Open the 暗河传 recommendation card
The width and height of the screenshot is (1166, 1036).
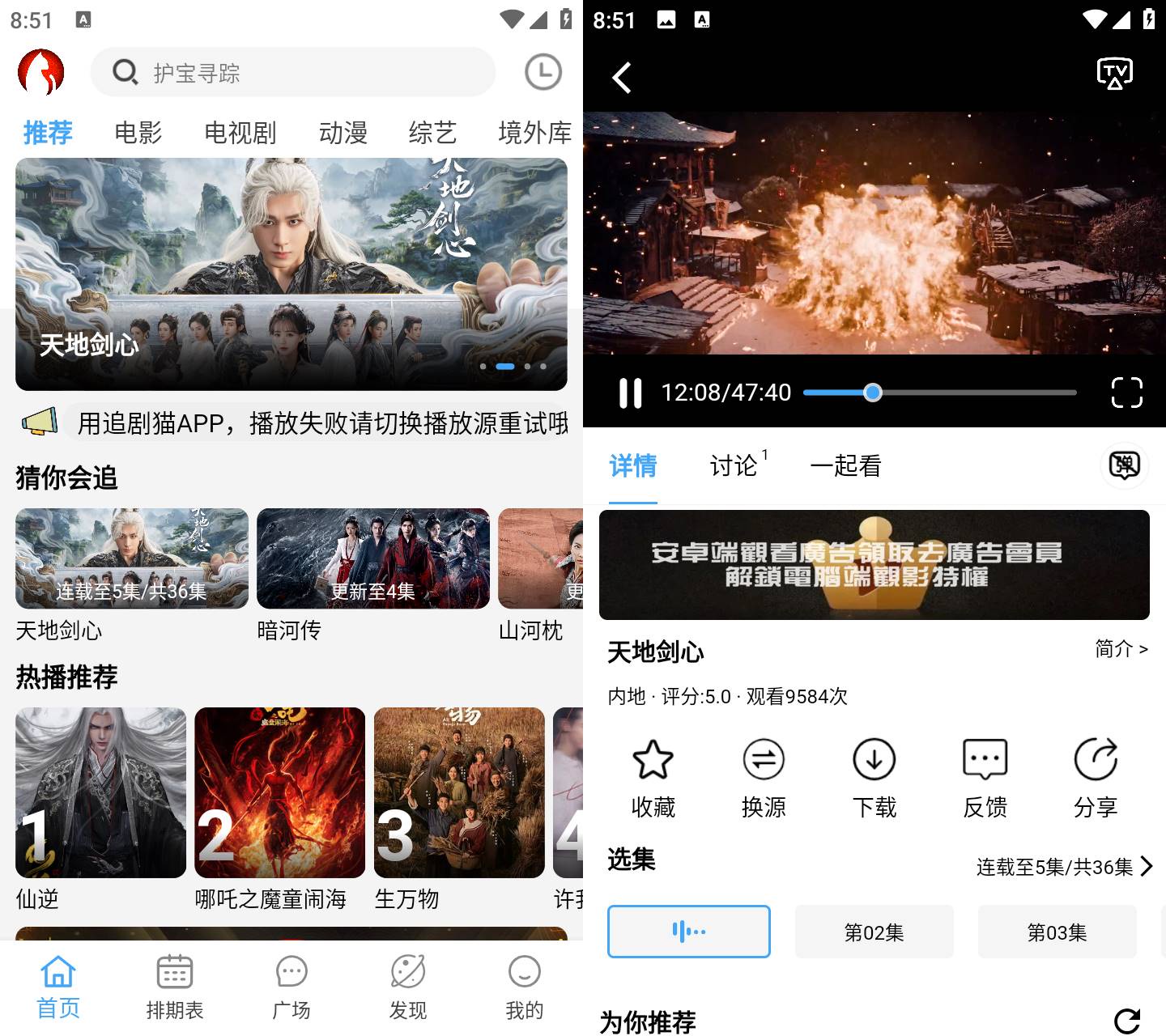(372, 559)
